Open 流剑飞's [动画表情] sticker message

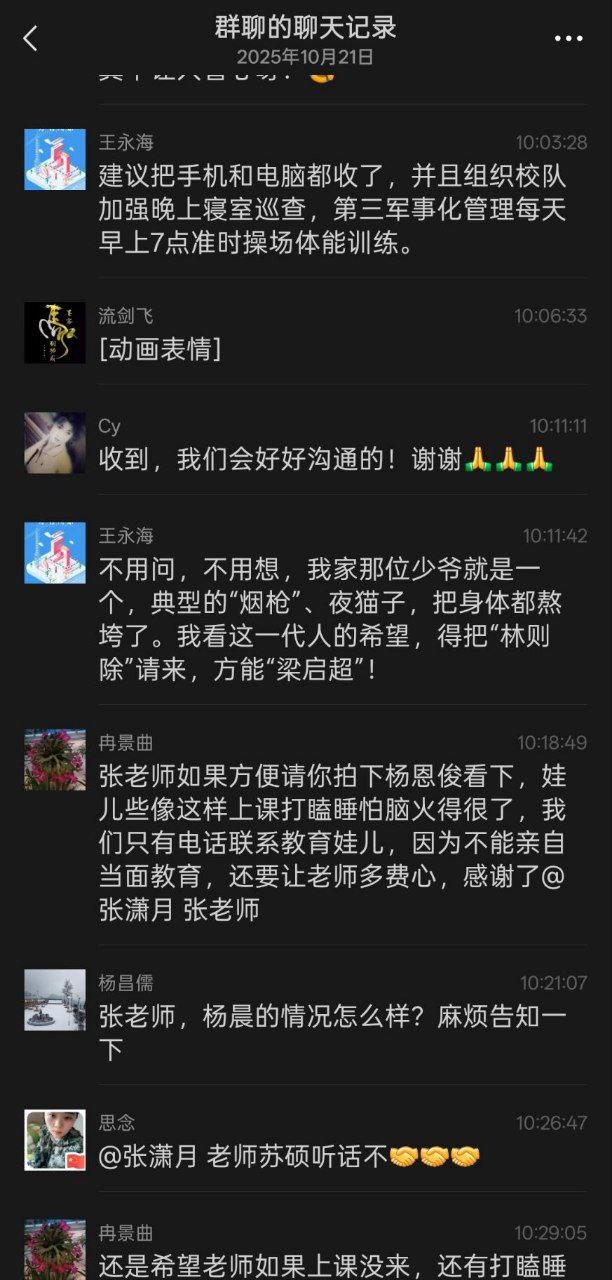coord(160,350)
